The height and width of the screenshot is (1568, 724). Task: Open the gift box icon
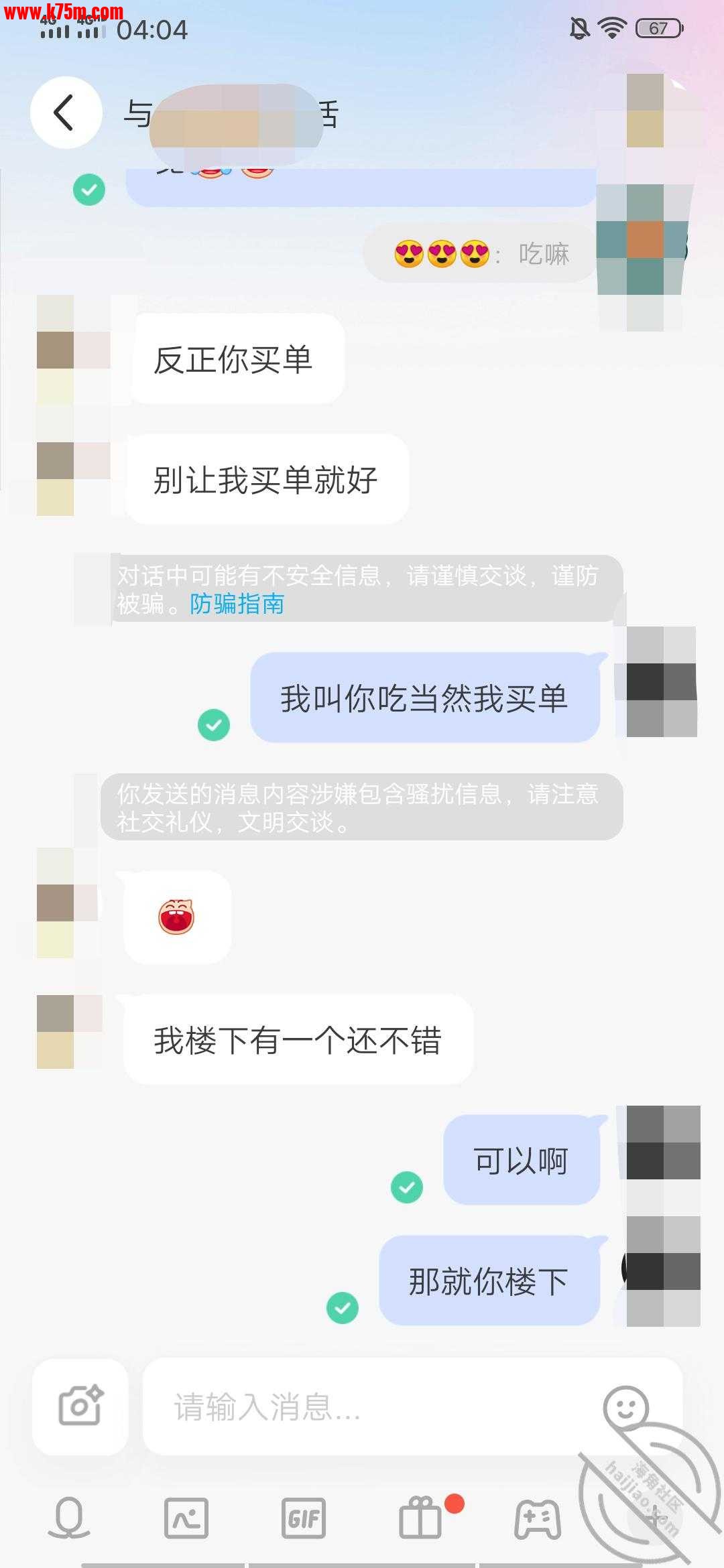click(421, 1518)
